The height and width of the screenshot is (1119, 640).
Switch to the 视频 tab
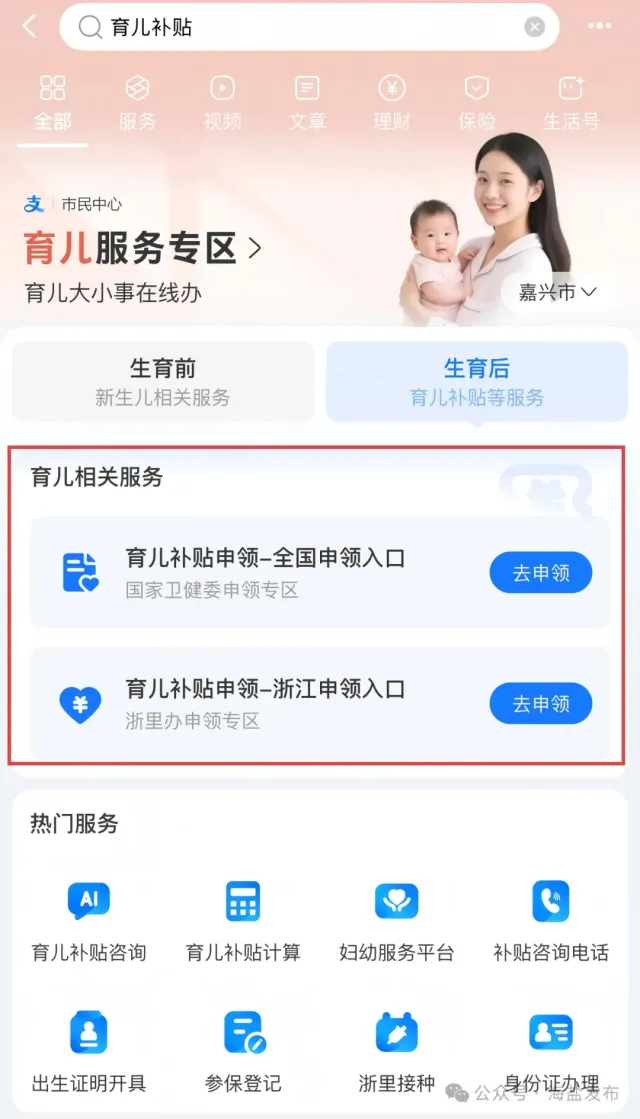click(x=222, y=103)
